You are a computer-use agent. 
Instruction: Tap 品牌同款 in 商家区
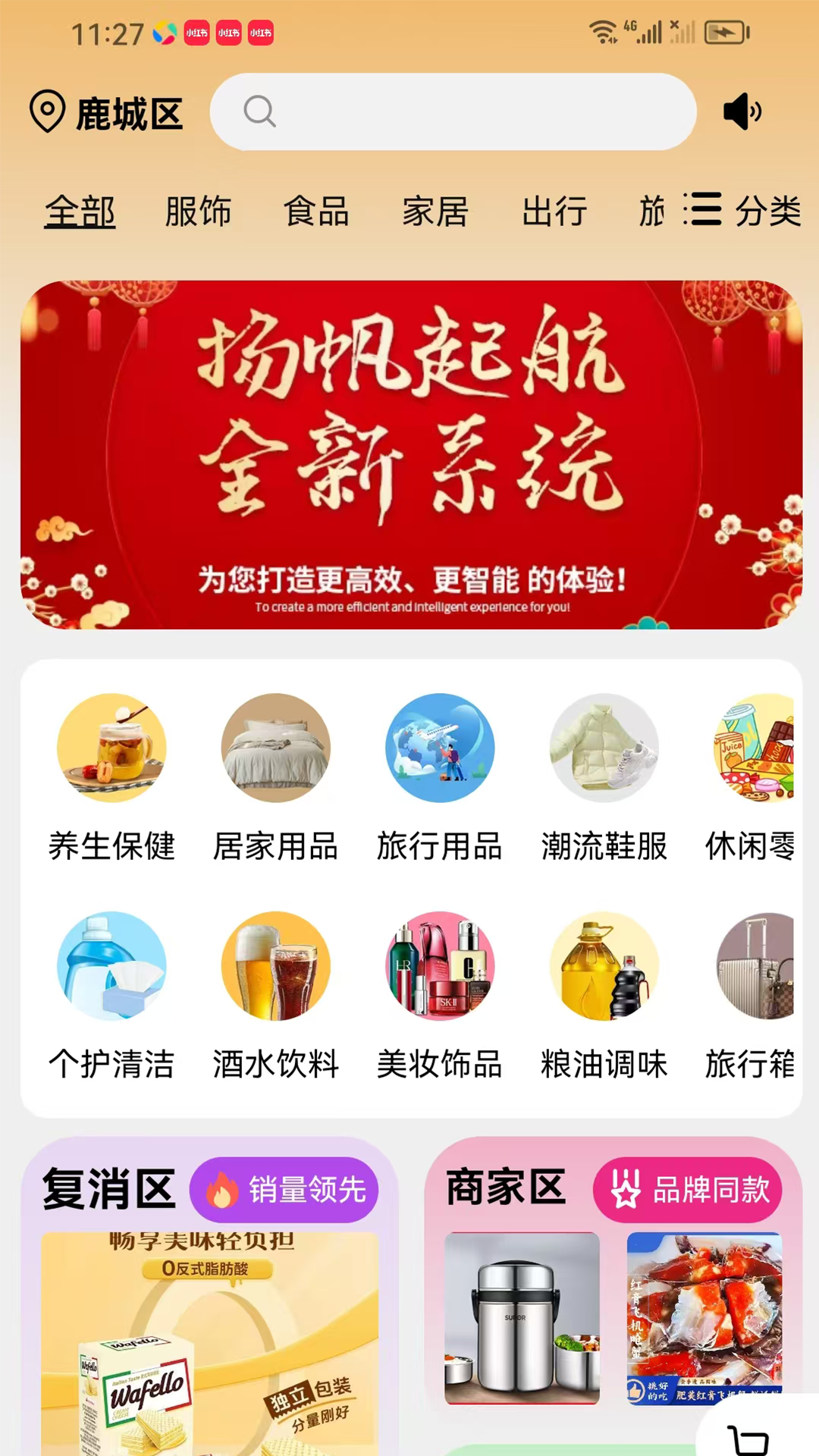coord(687,1189)
